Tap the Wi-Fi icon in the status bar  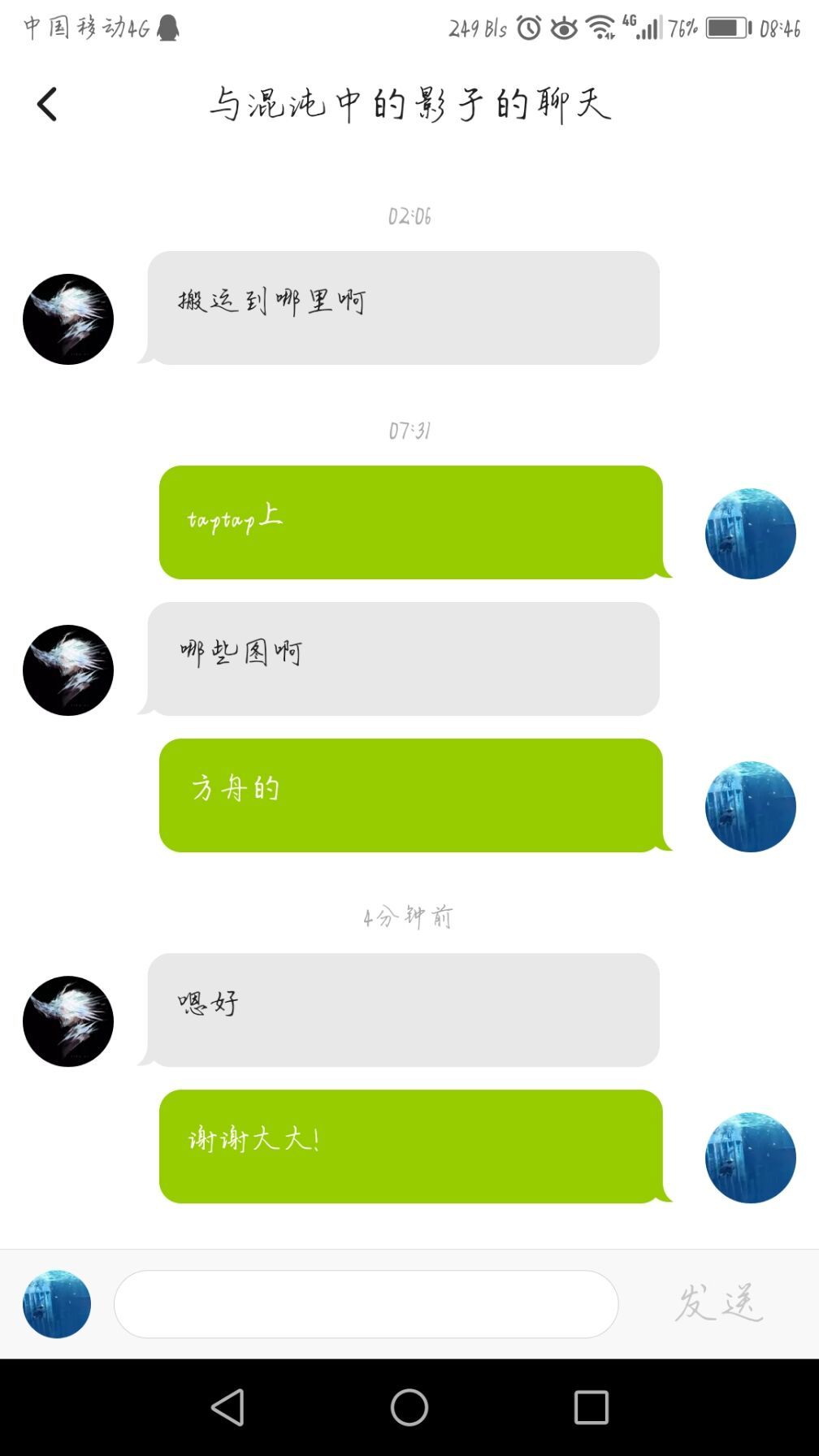pyautogui.click(x=600, y=27)
